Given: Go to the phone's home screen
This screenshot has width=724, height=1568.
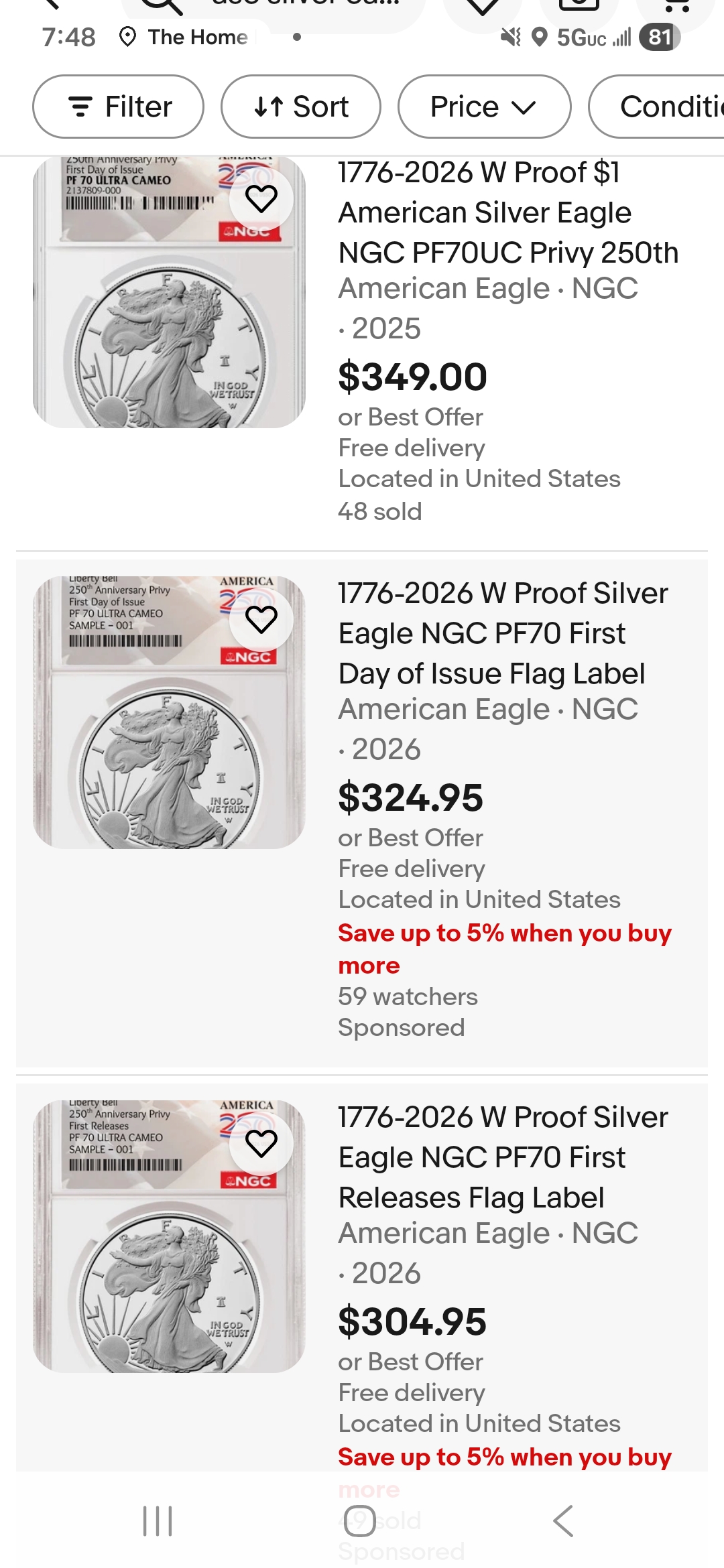Looking at the screenshot, I should (360, 1520).
